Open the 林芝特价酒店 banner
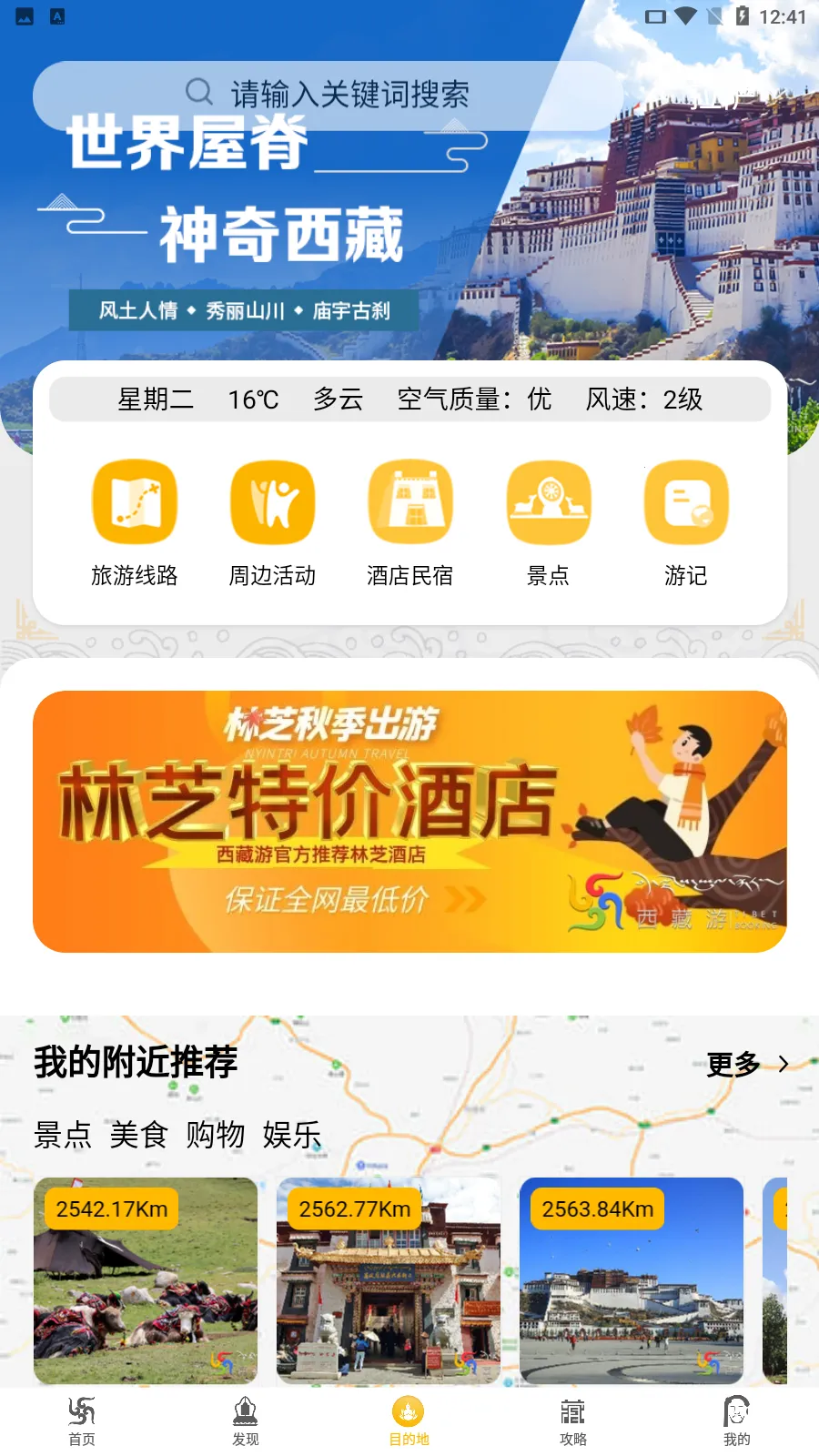 click(x=409, y=822)
